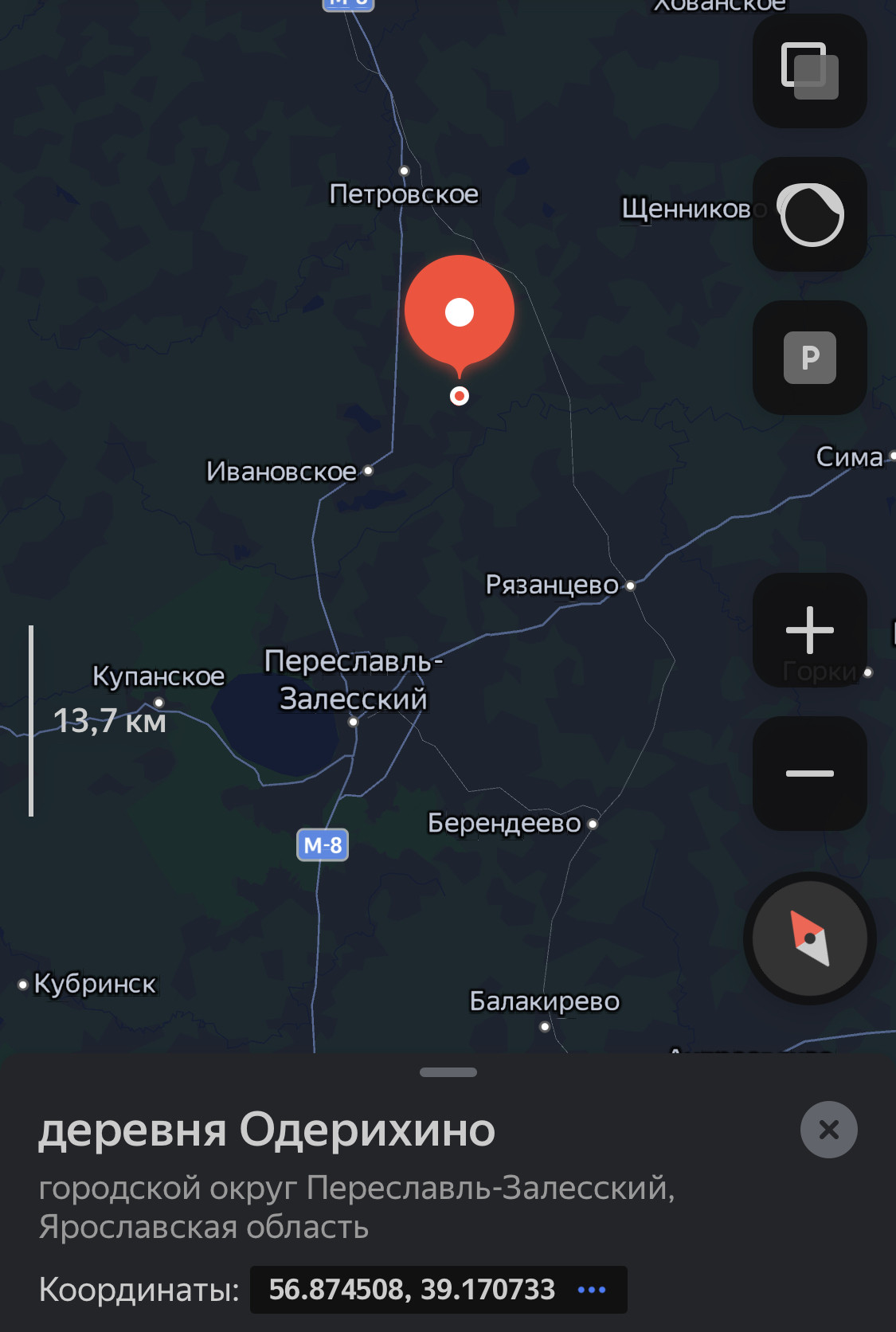Close the Одерихино place card
Screen dimensions: 896x1332
828,1130
